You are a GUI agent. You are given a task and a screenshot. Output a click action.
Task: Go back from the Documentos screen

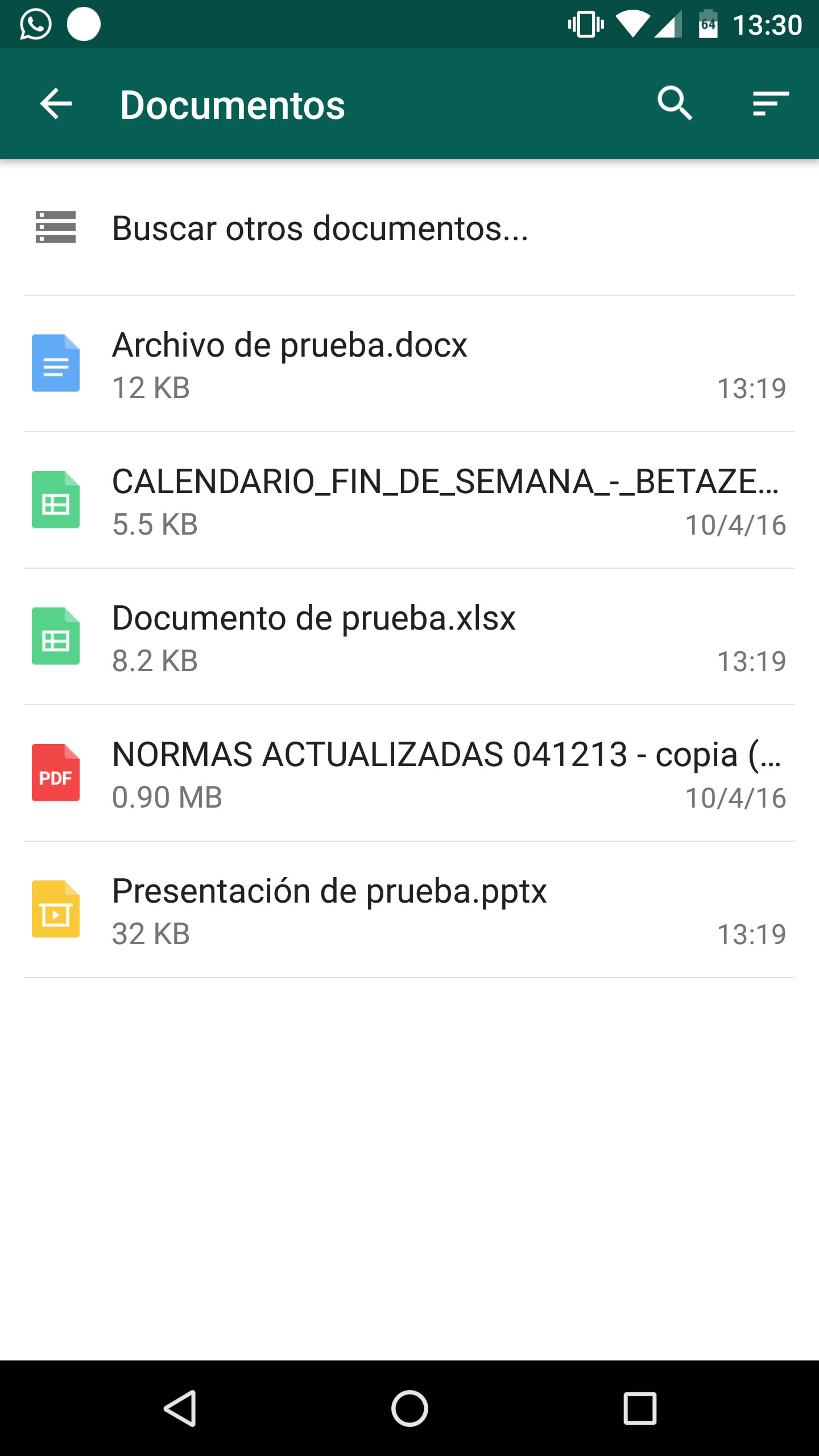pyautogui.click(x=56, y=104)
